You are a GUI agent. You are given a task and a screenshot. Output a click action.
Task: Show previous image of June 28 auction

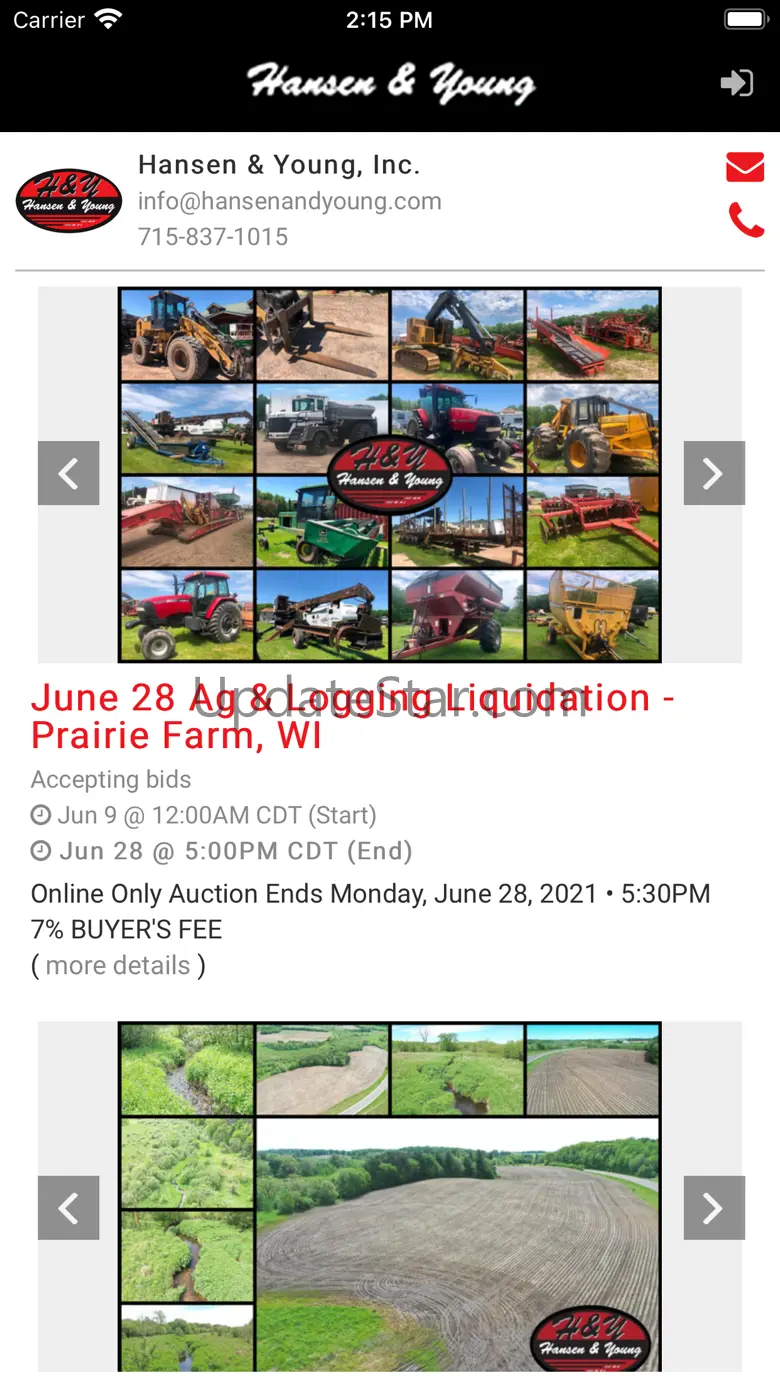(x=68, y=473)
